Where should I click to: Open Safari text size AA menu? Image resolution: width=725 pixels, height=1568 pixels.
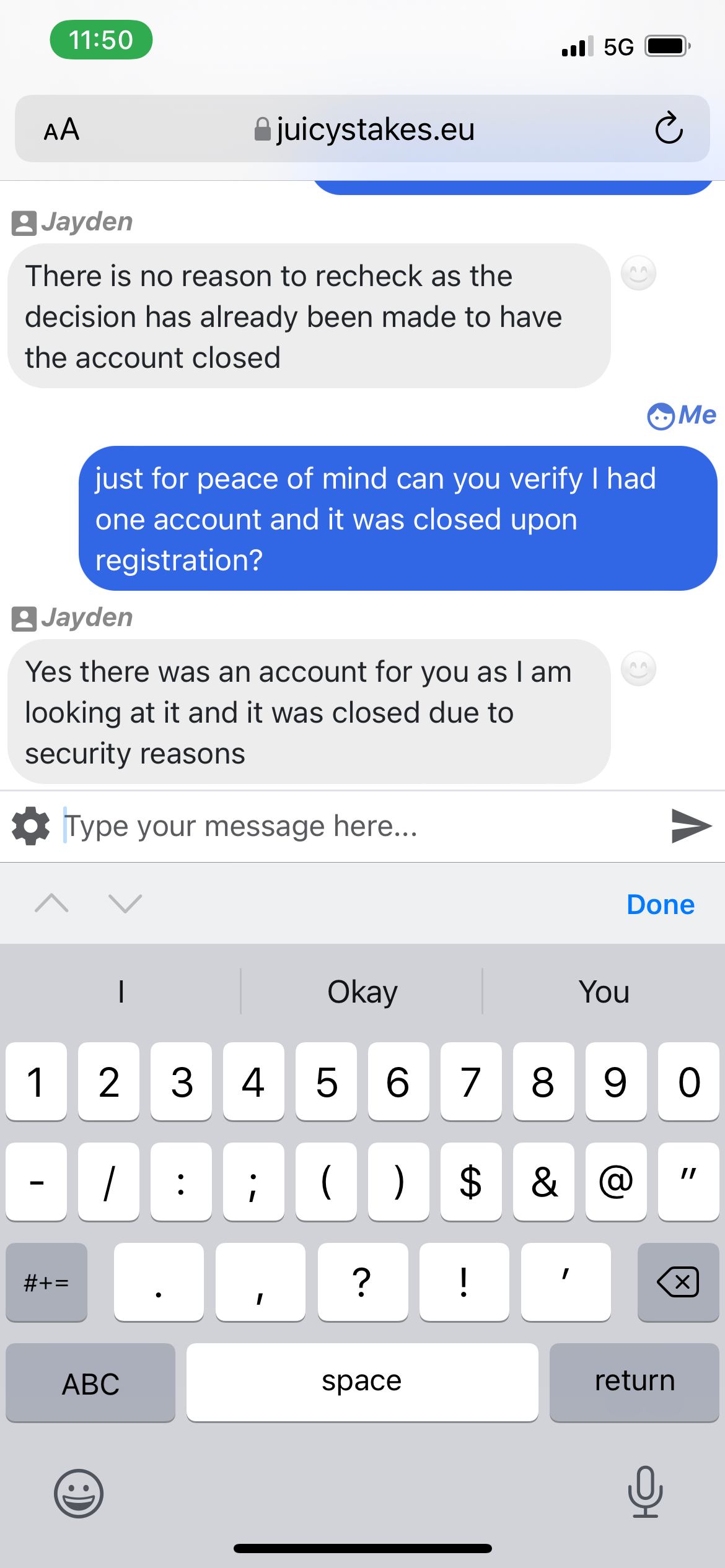click(x=62, y=129)
